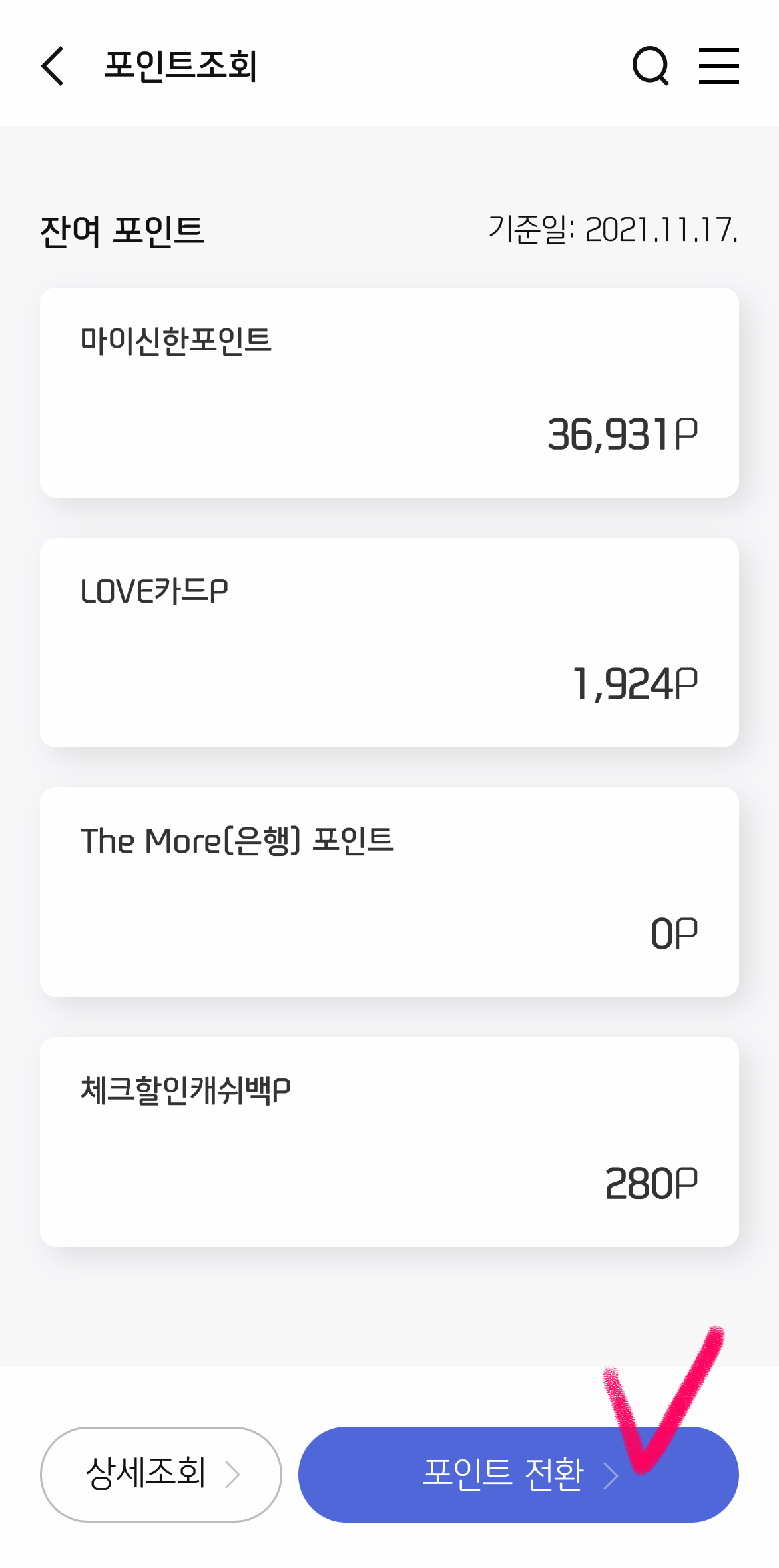Tap the 포인트 전환 button

518,1474
